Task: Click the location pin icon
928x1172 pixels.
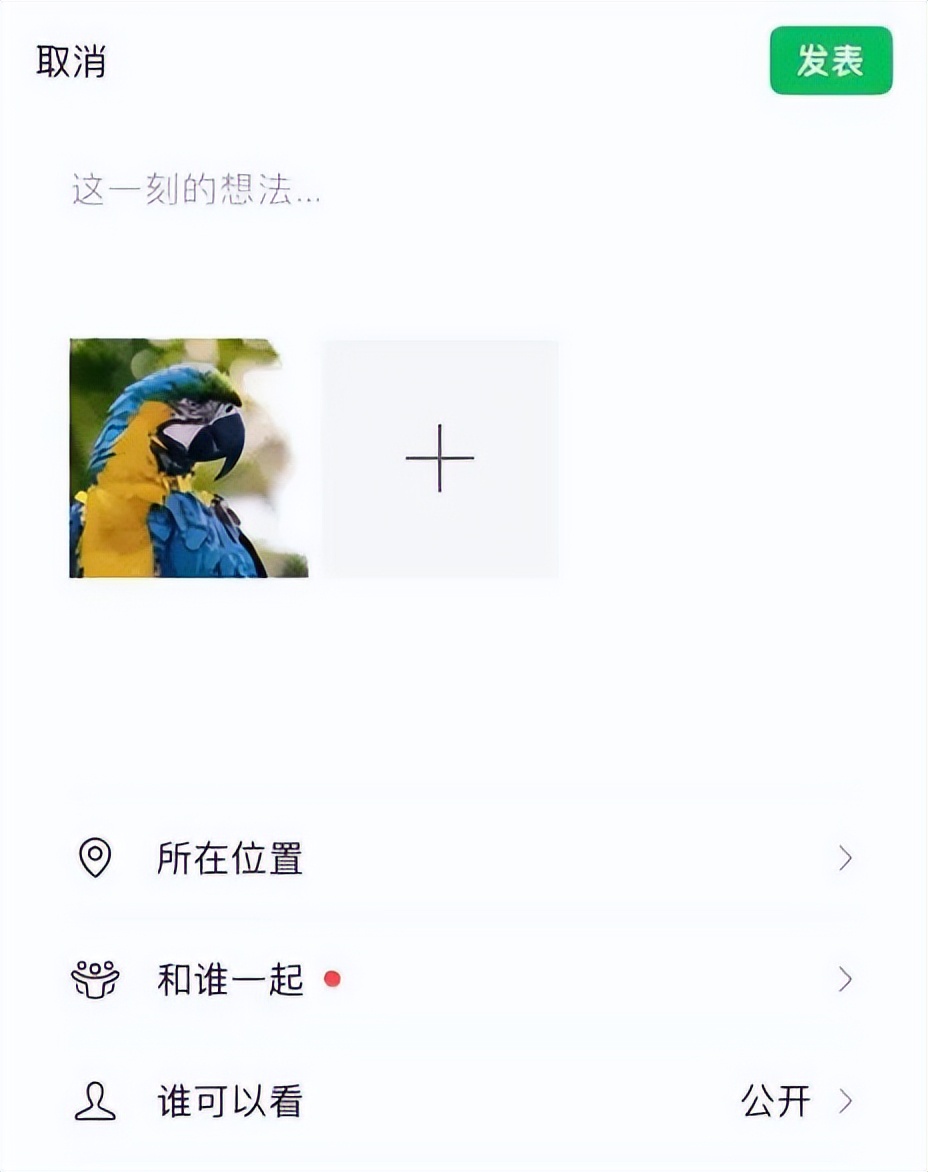Action: pos(96,857)
